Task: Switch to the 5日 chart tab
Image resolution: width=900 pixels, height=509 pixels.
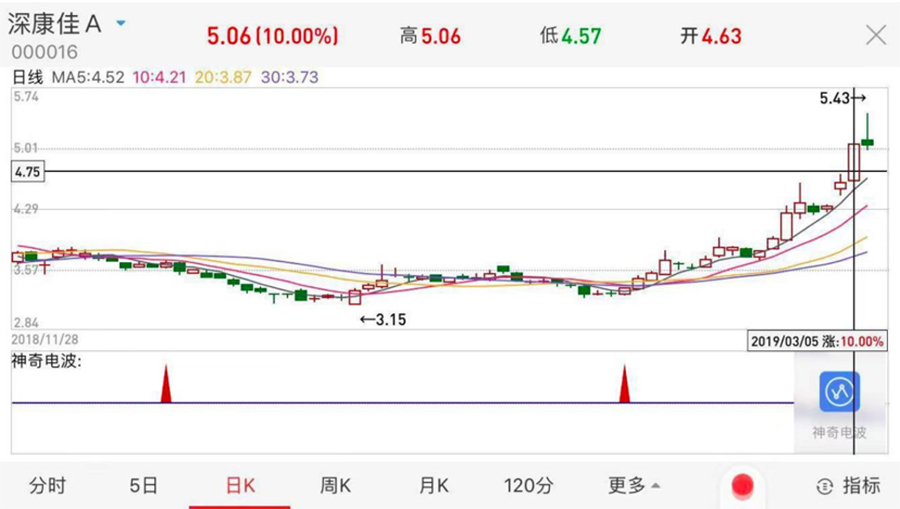Action: click(x=144, y=486)
